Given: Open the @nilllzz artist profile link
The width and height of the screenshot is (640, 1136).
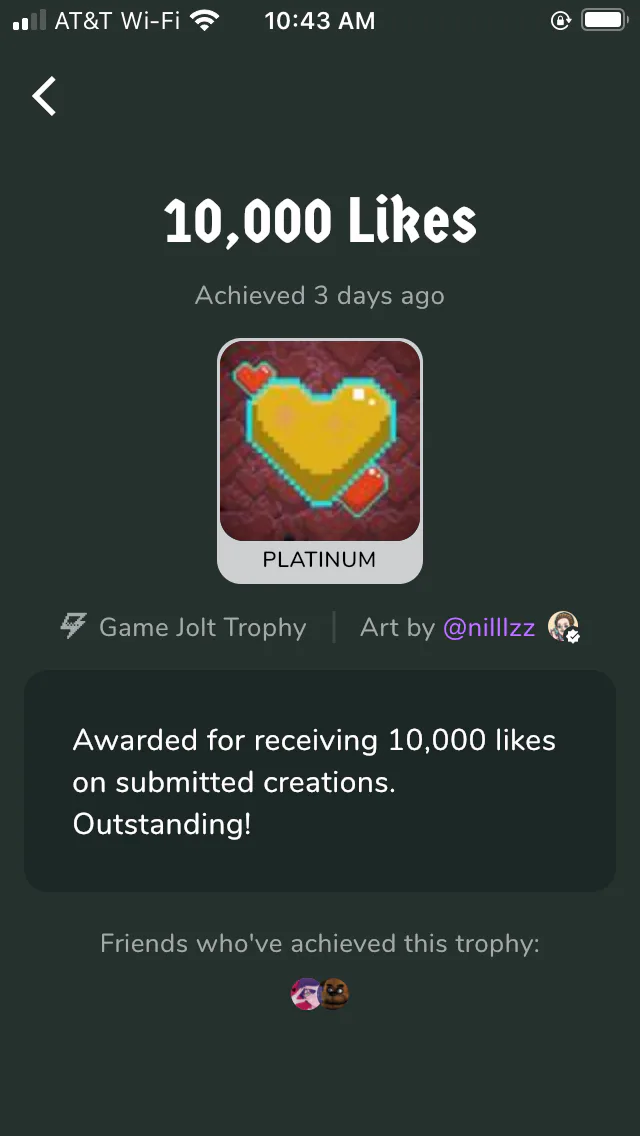Looking at the screenshot, I should (x=489, y=628).
